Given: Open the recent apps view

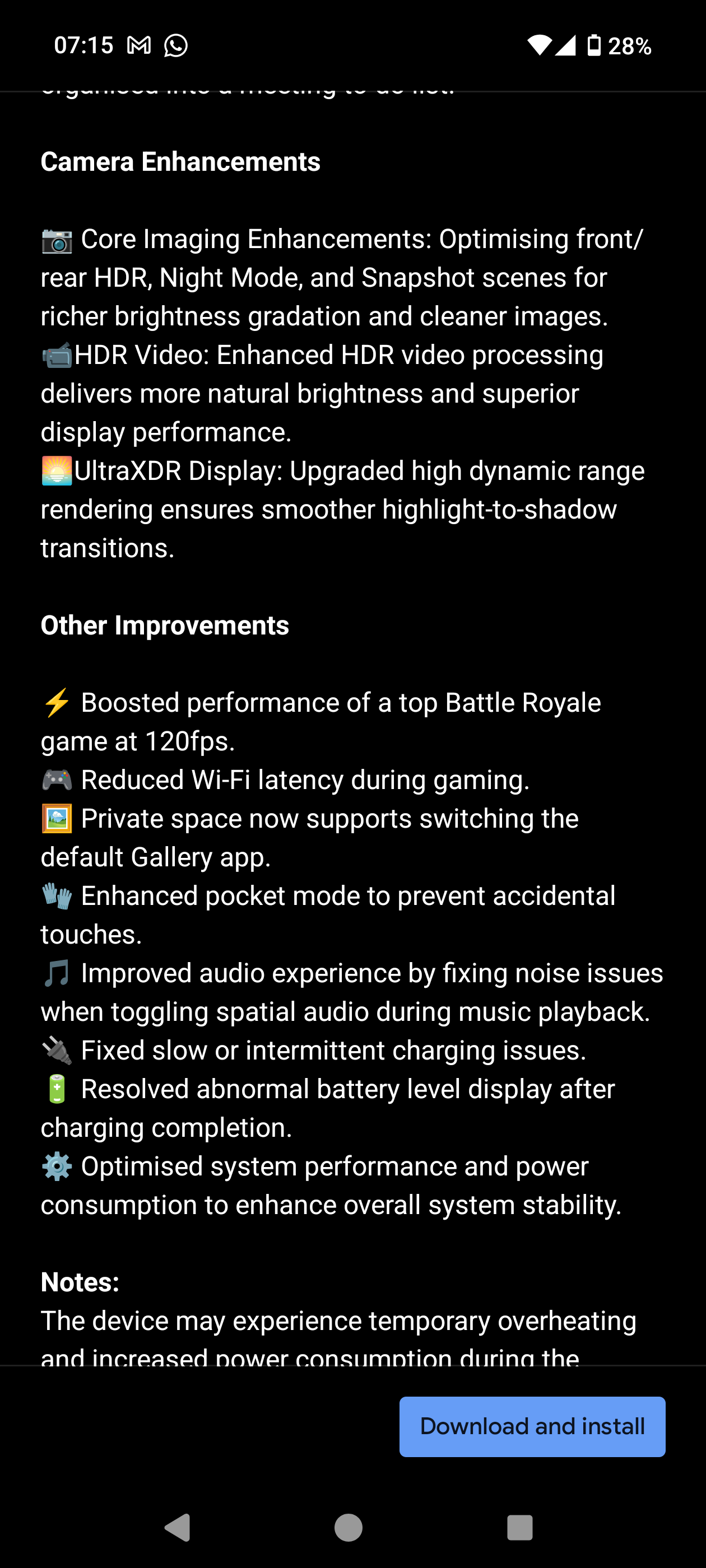Looking at the screenshot, I should click(x=519, y=1527).
